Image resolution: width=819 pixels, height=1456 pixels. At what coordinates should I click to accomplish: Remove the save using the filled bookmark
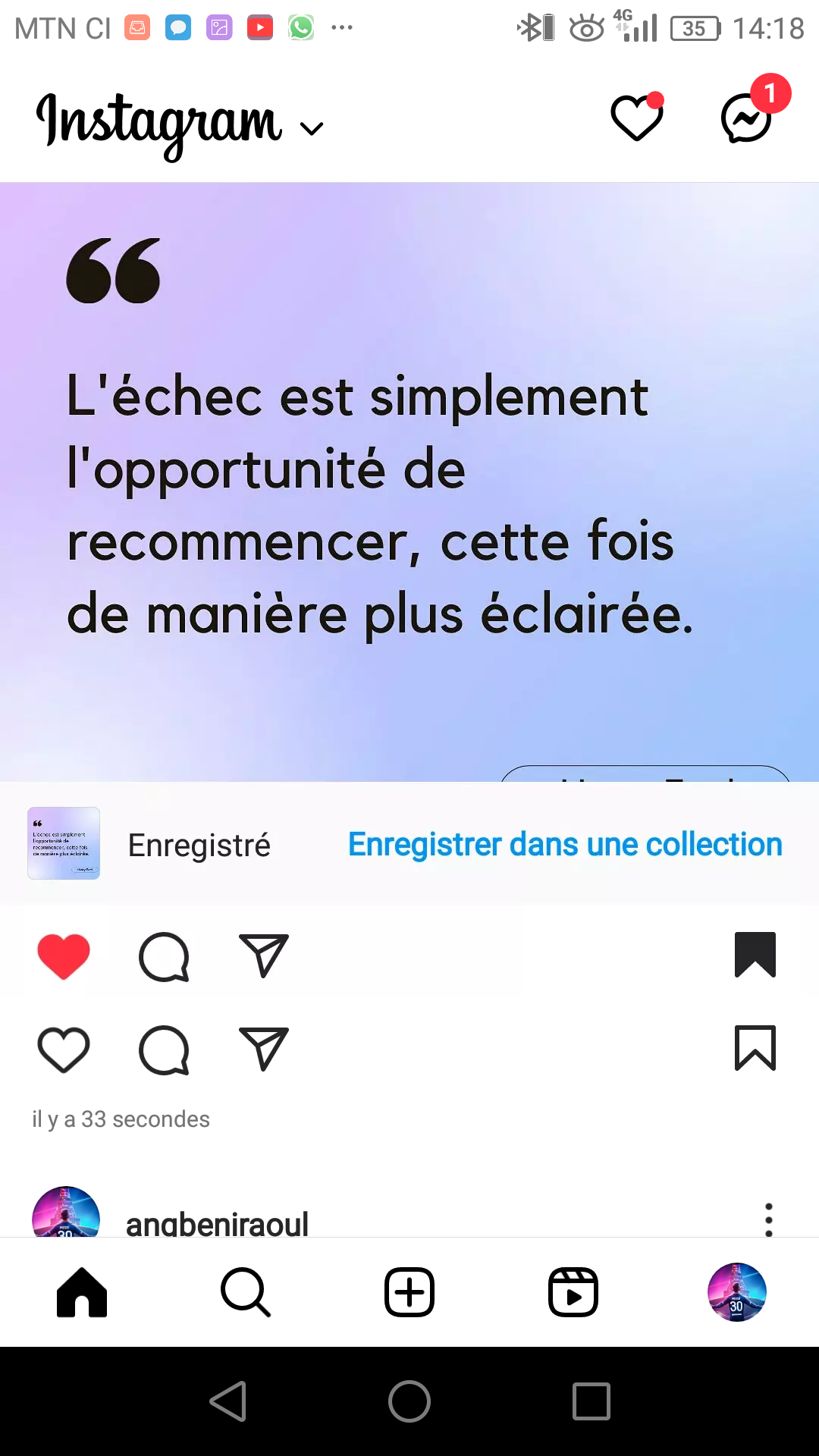pyautogui.click(x=755, y=955)
